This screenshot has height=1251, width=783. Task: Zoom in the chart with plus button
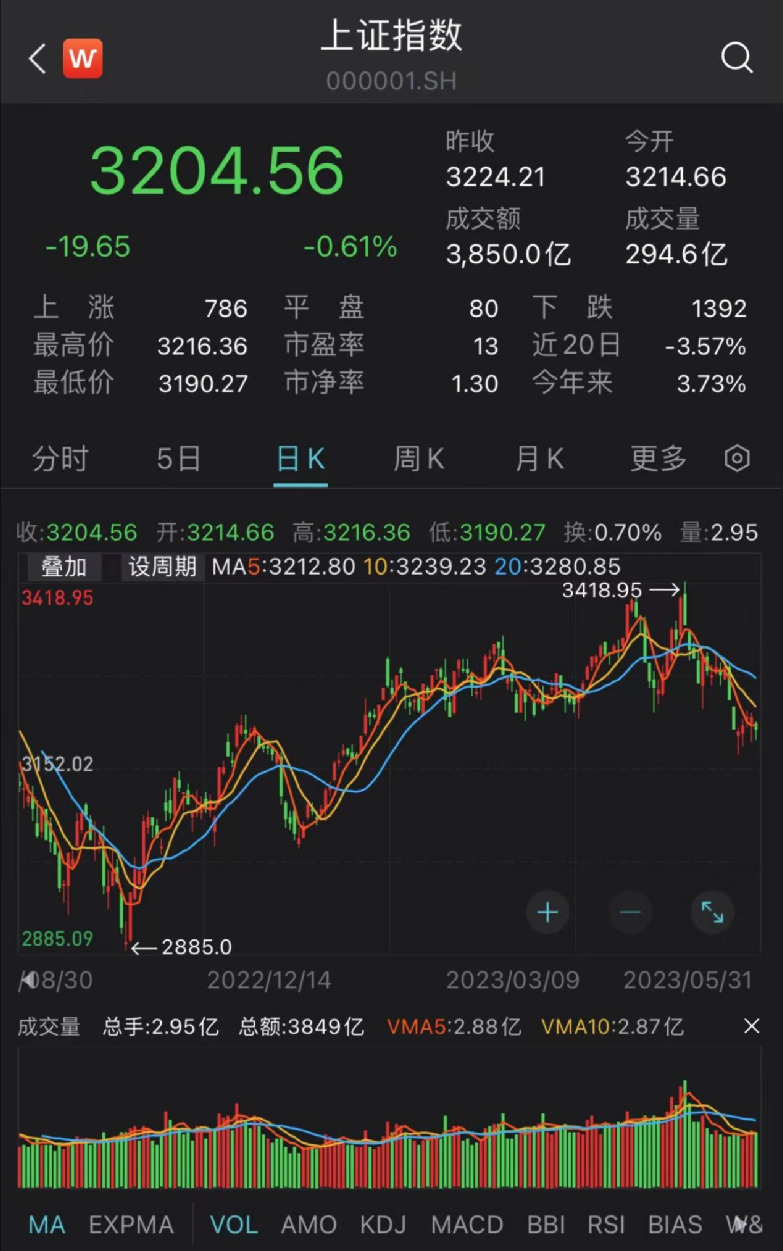click(548, 912)
